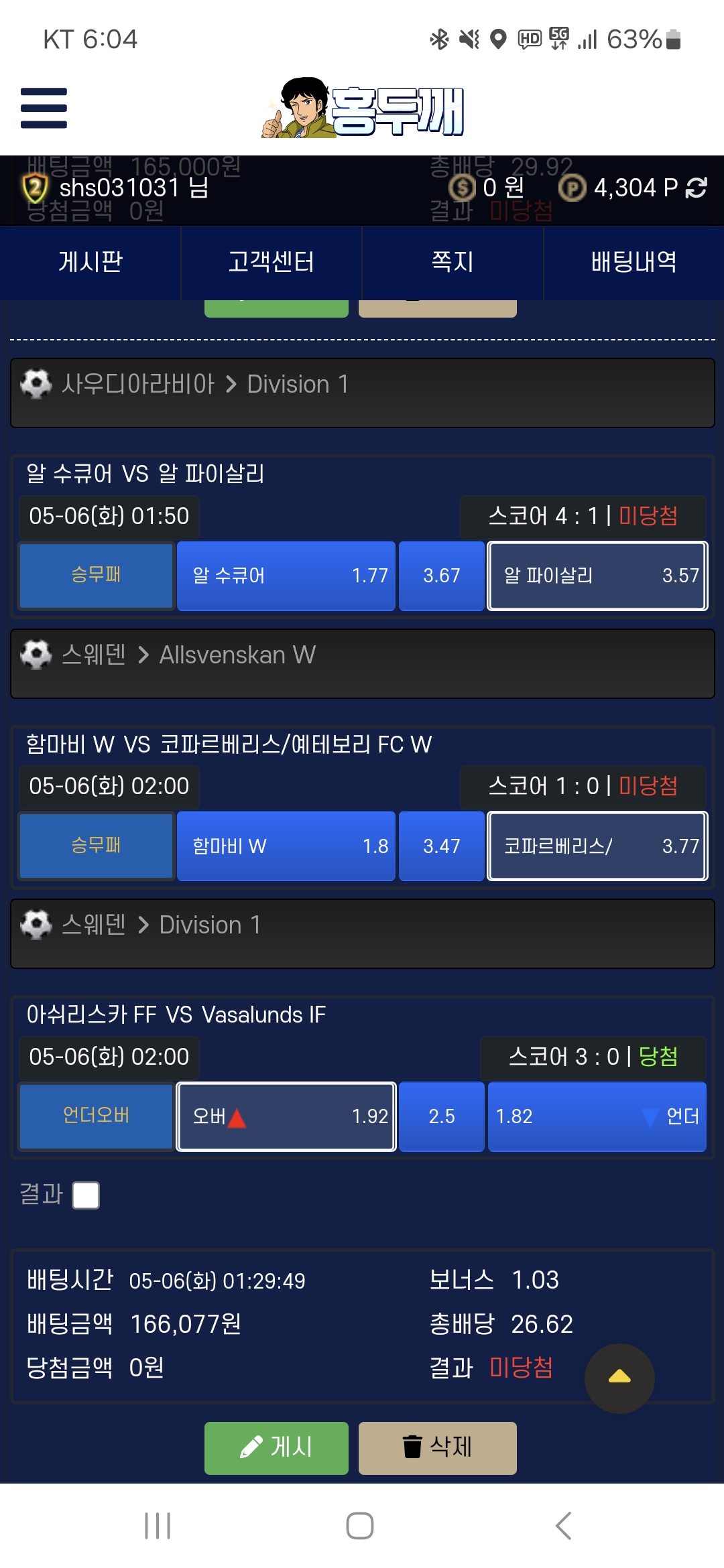Tick the 결과 checkbox
Viewport: 724px width, 1568px height.
pyautogui.click(x=86, y=1195)
